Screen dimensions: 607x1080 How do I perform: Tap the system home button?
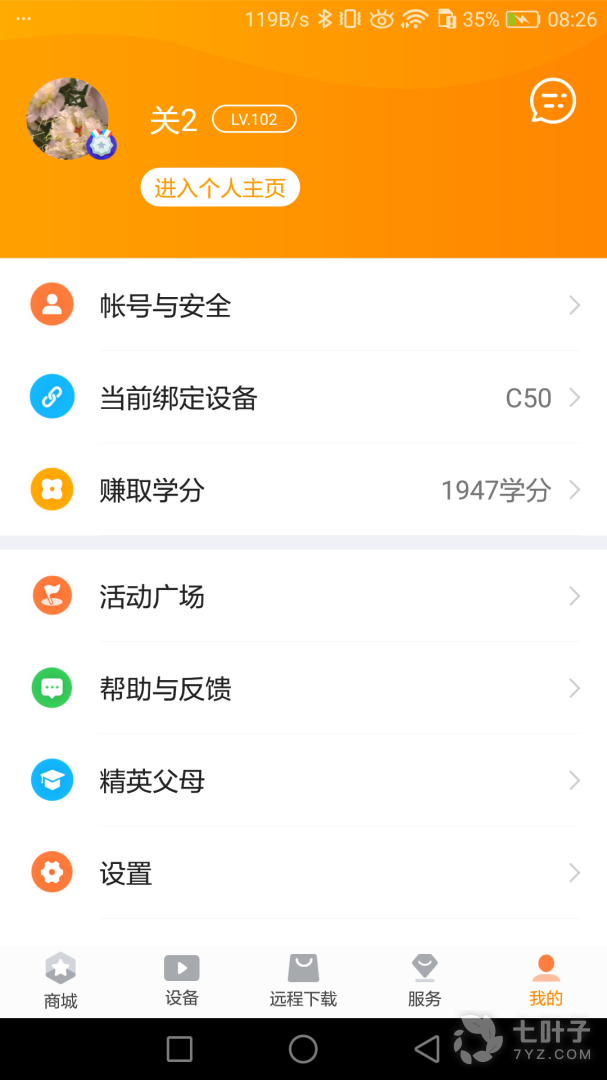pyautogui.click(x=303, y=1049)
